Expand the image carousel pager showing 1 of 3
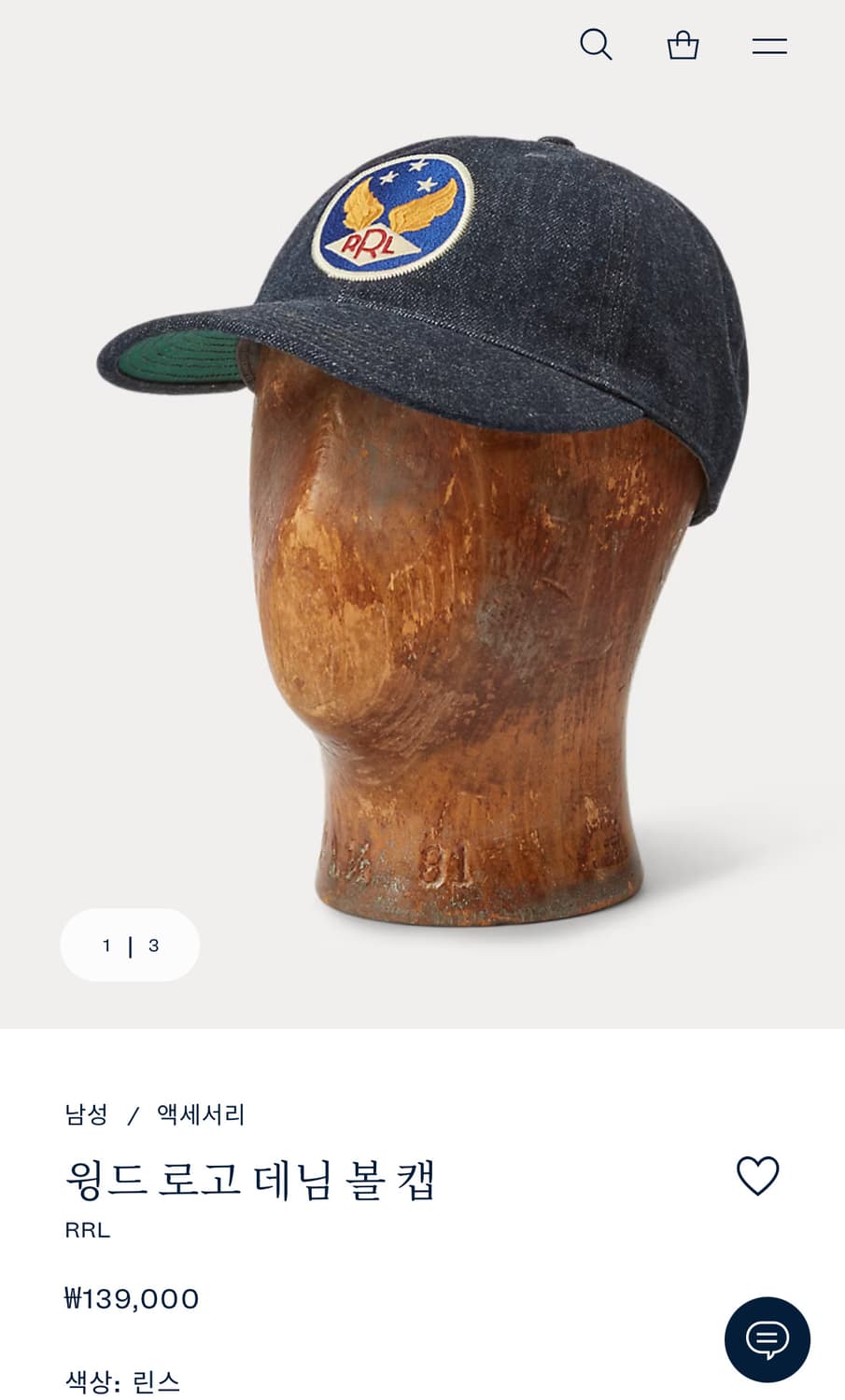This screenshot has height=1400, width=845. tap(130, 945)
